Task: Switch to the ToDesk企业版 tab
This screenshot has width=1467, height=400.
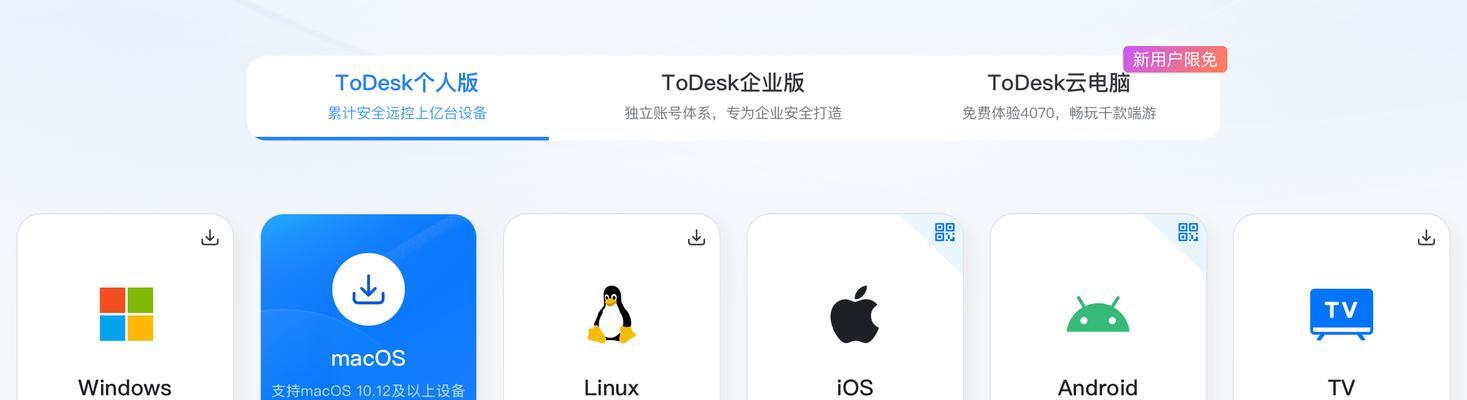Action: [733, 96]
